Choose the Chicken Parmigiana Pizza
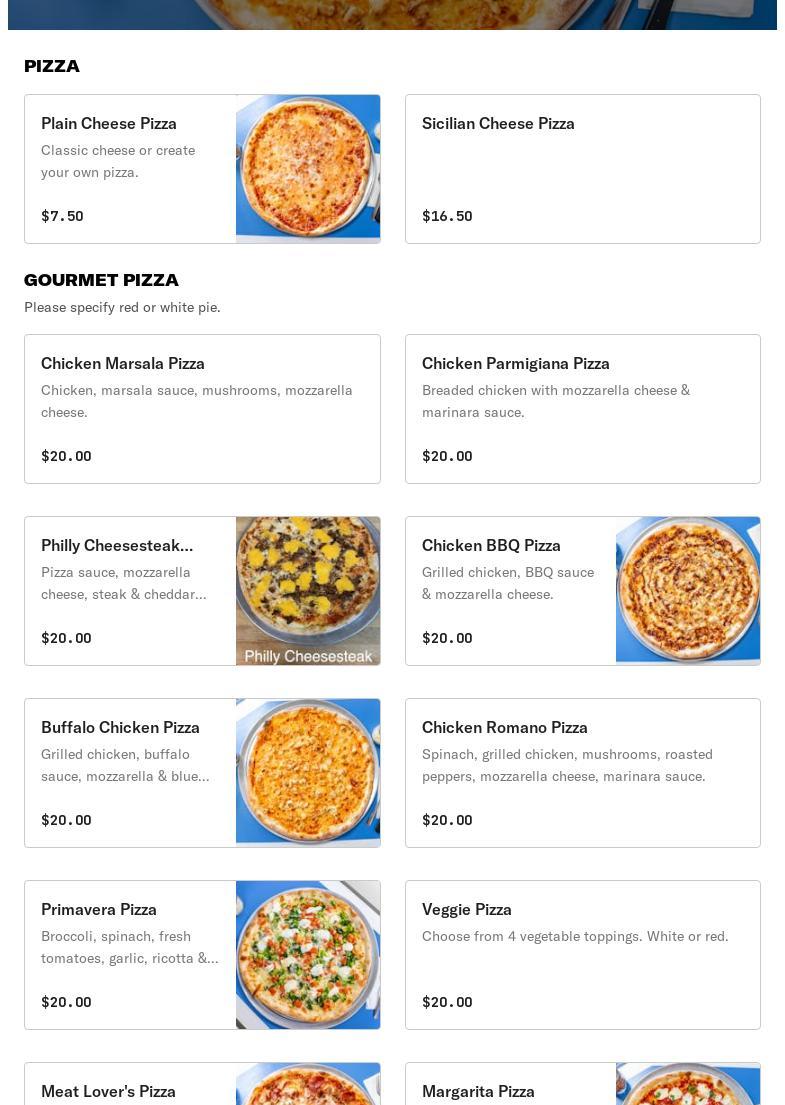785x1105 pixels. coord(582,409)
